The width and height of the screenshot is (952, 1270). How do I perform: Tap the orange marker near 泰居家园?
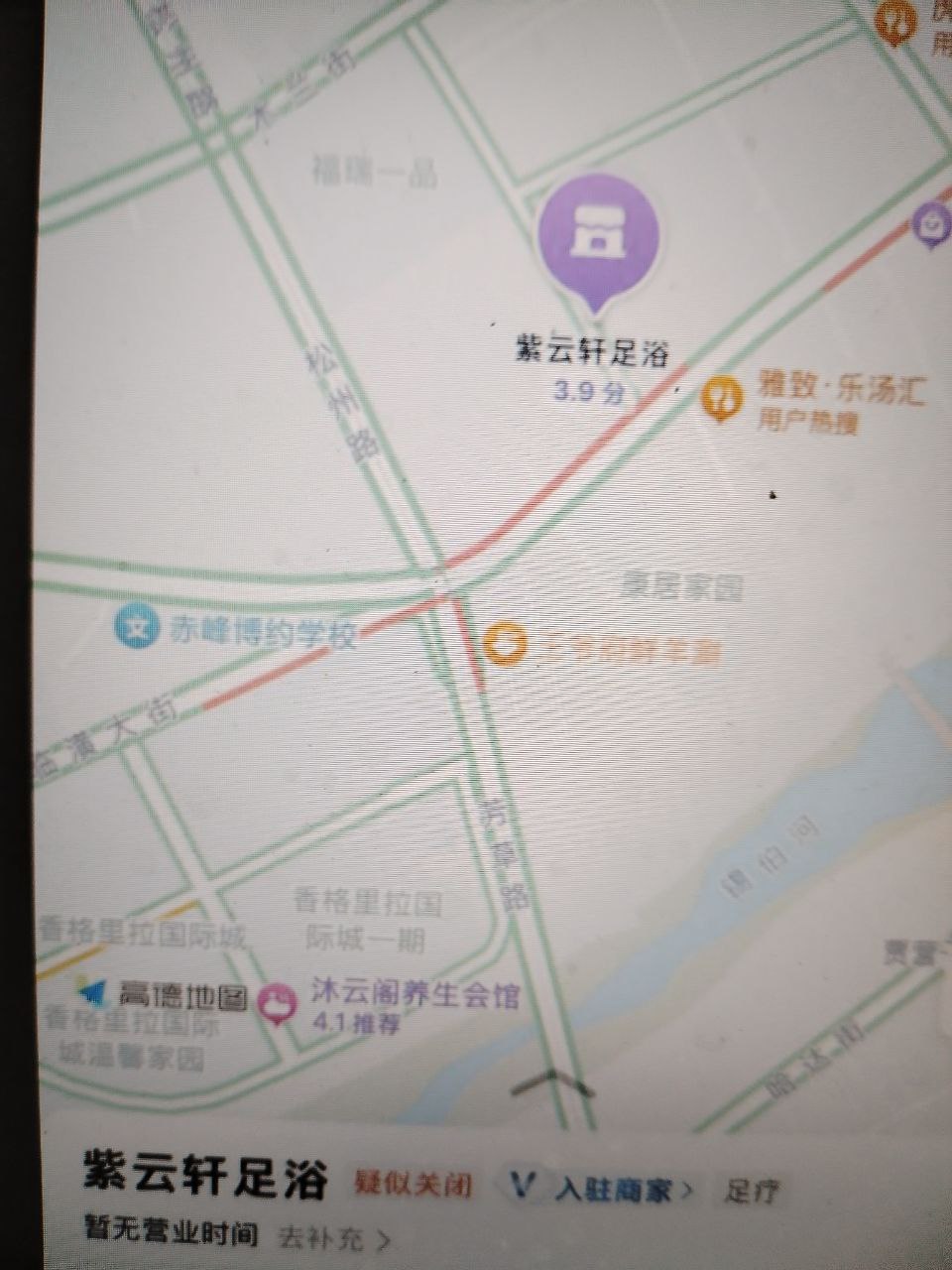coord(505,645)
